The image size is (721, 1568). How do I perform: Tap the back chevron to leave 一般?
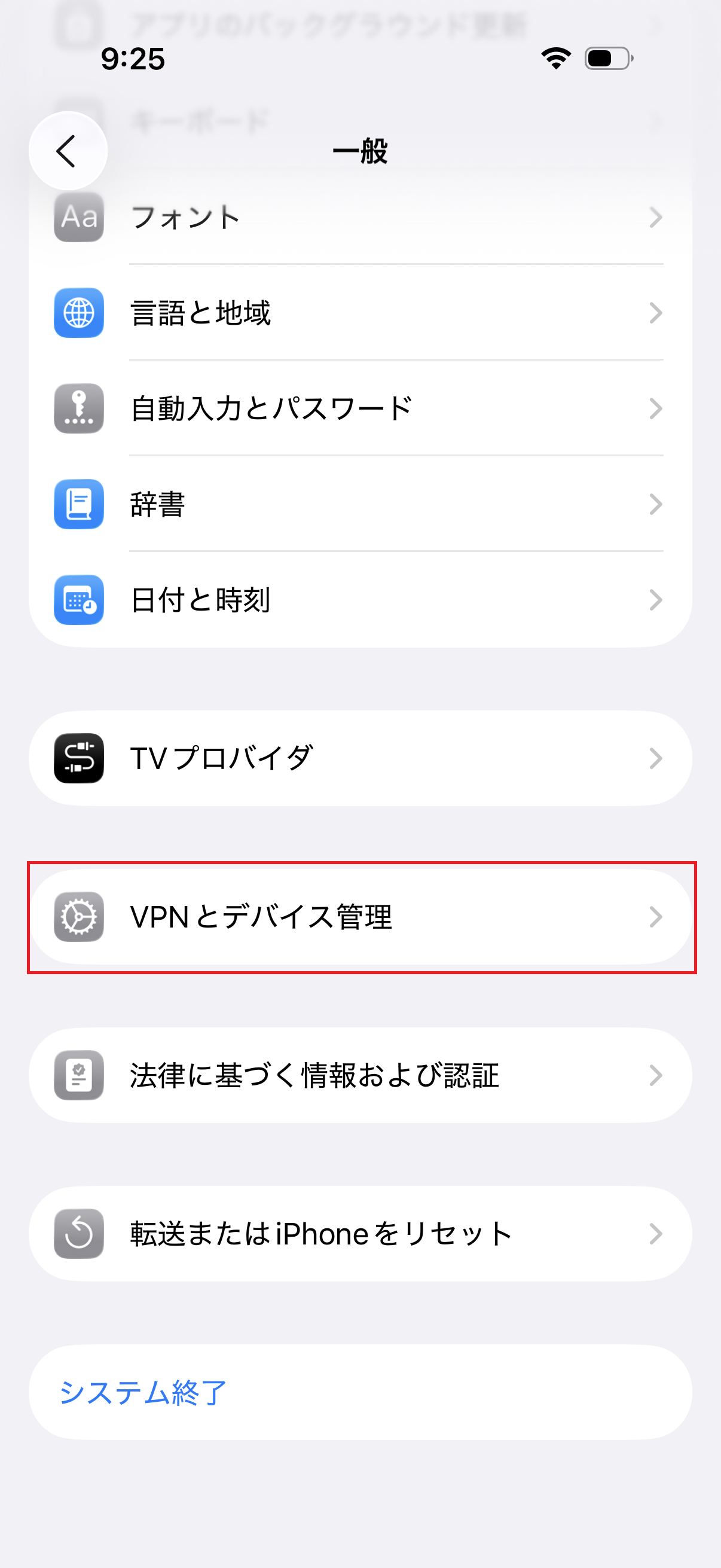point(67,150)
